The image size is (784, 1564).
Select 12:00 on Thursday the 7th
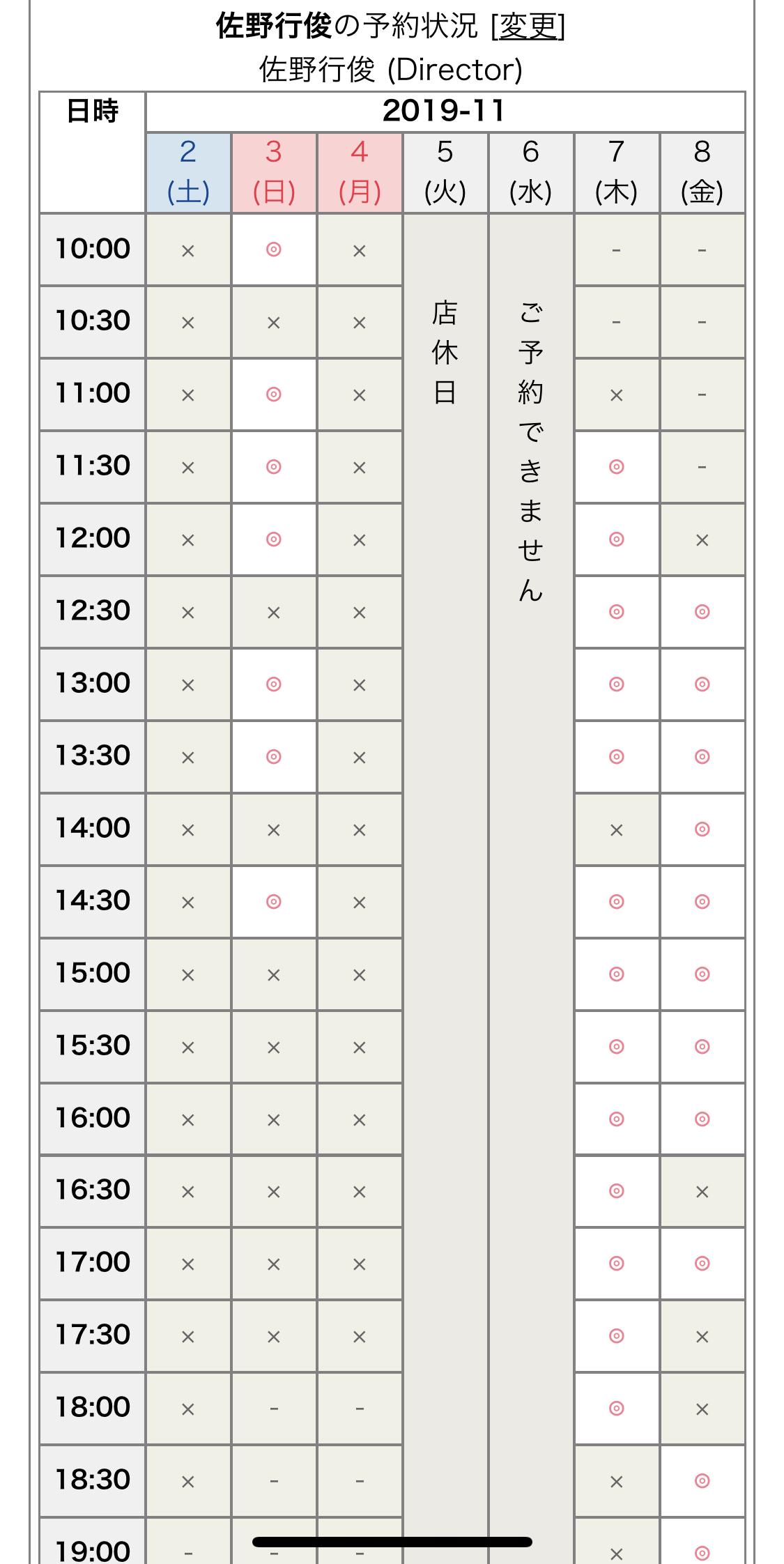pyautogui.click(x=617, y=539)
